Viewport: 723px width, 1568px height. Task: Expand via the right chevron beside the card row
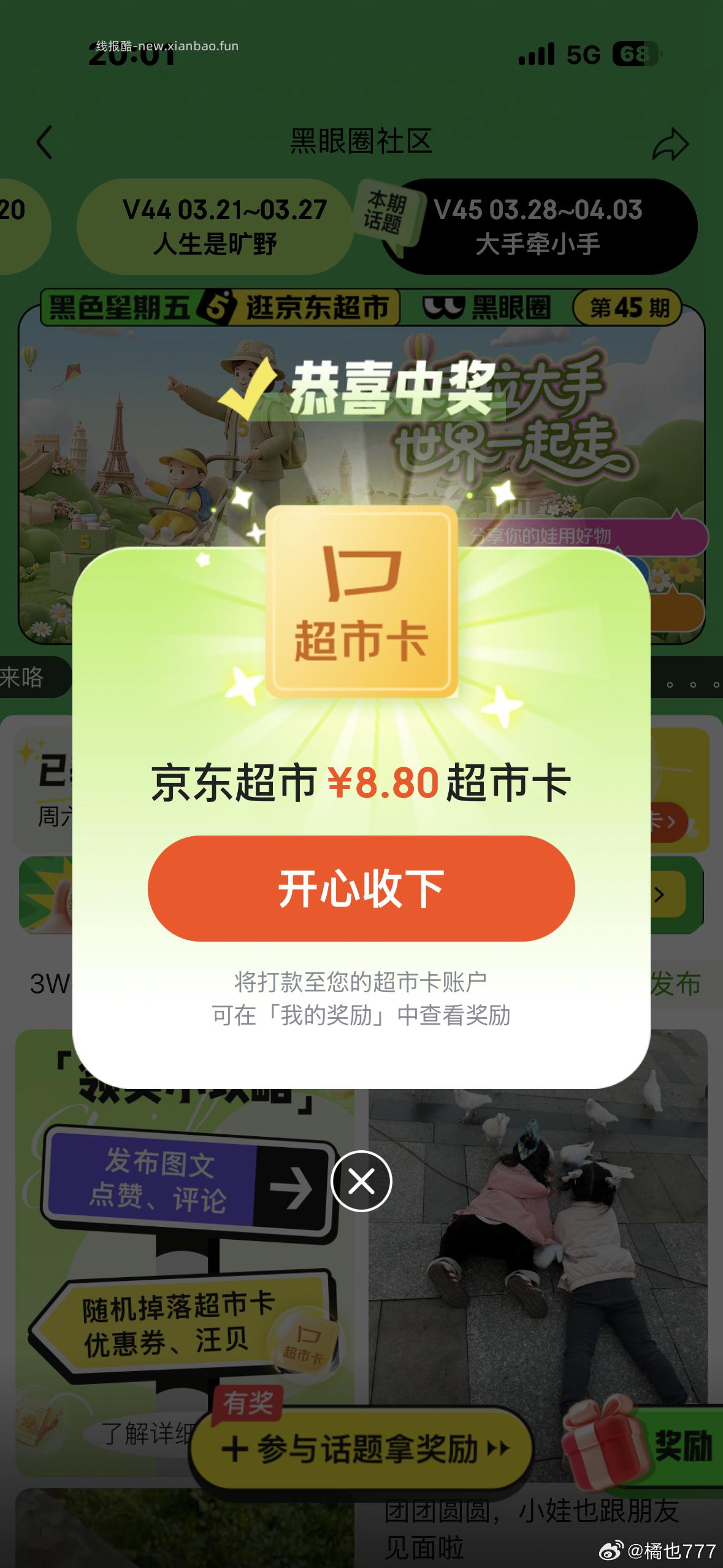[659, 896]
